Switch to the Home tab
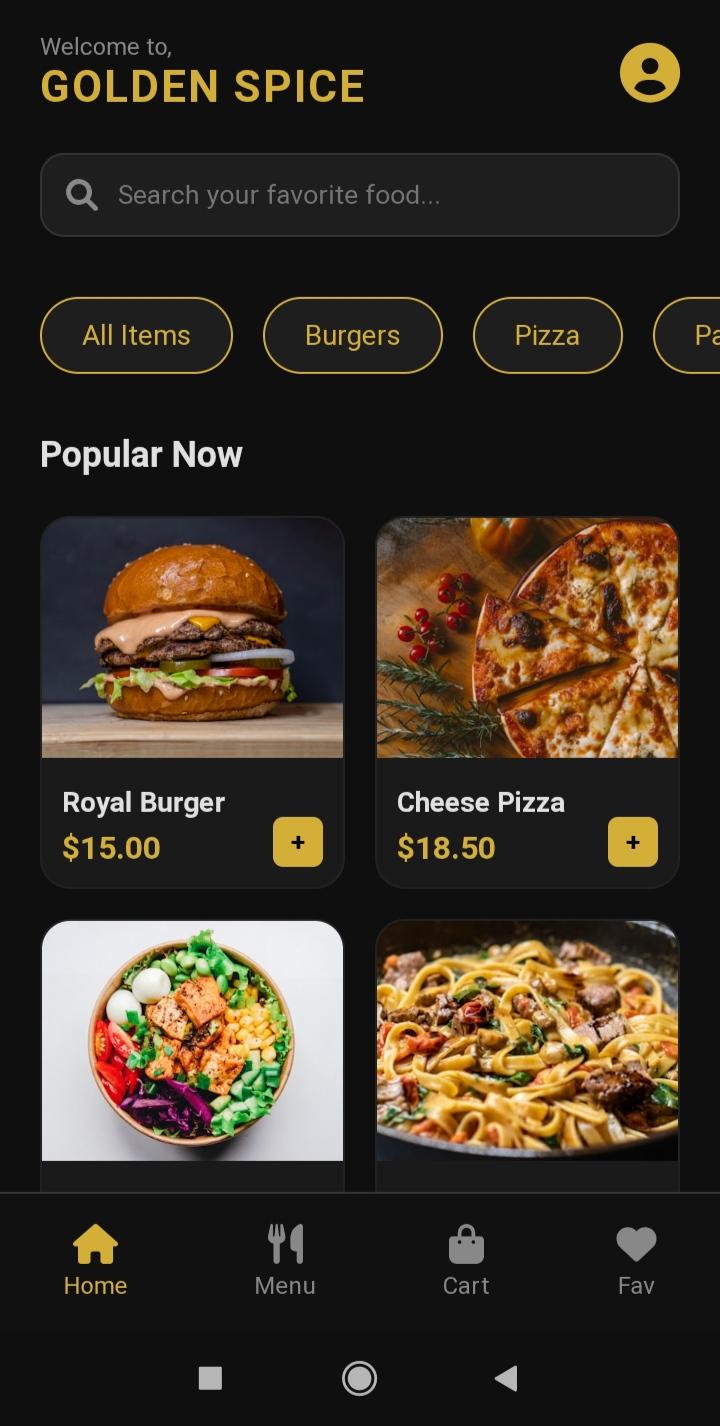This screenshot has height=1426, width=720. (x=96, y=1260)
